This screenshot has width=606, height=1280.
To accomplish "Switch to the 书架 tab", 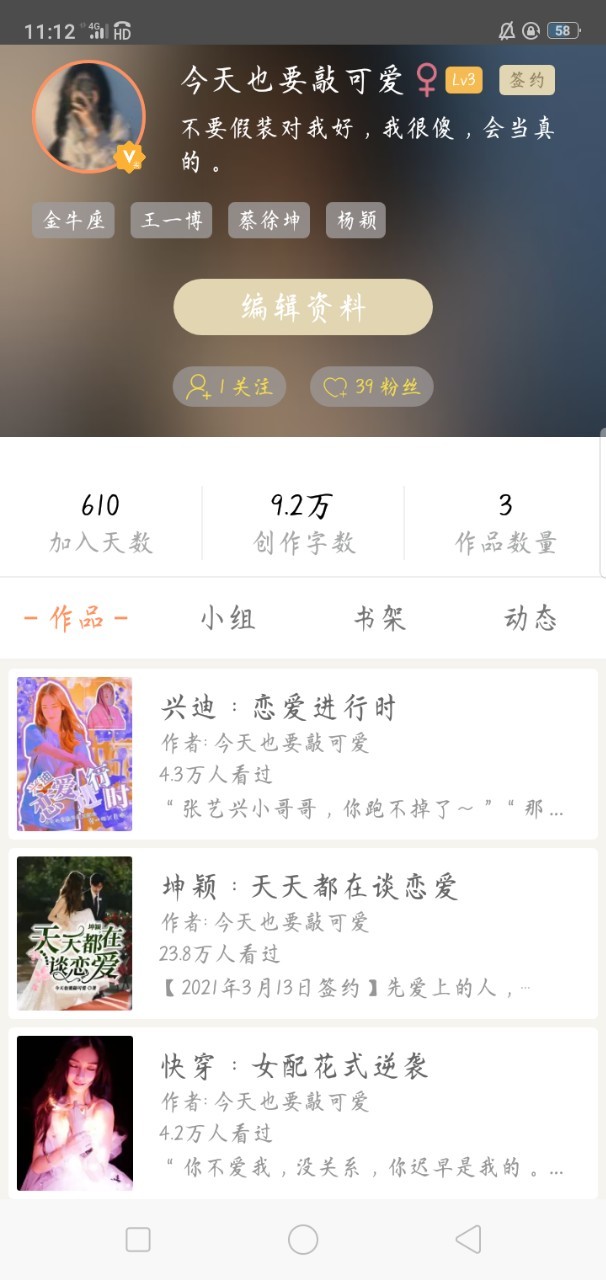I will tap(380, 619).
